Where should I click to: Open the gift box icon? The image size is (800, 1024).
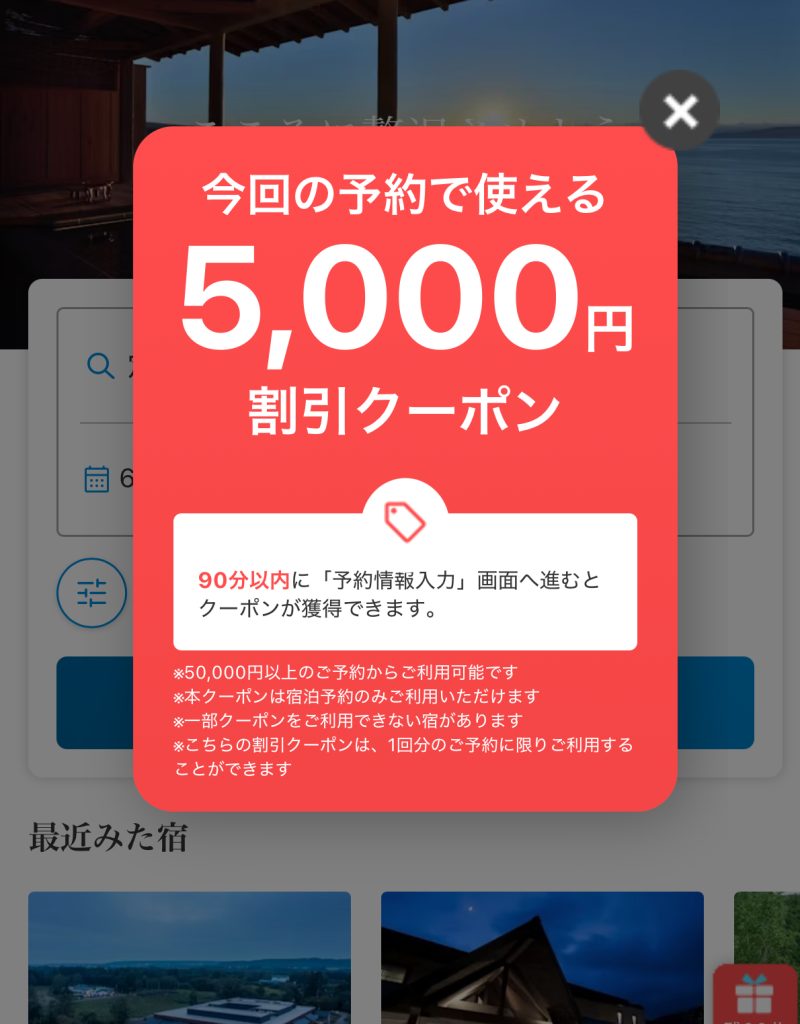tap(755, 995)
